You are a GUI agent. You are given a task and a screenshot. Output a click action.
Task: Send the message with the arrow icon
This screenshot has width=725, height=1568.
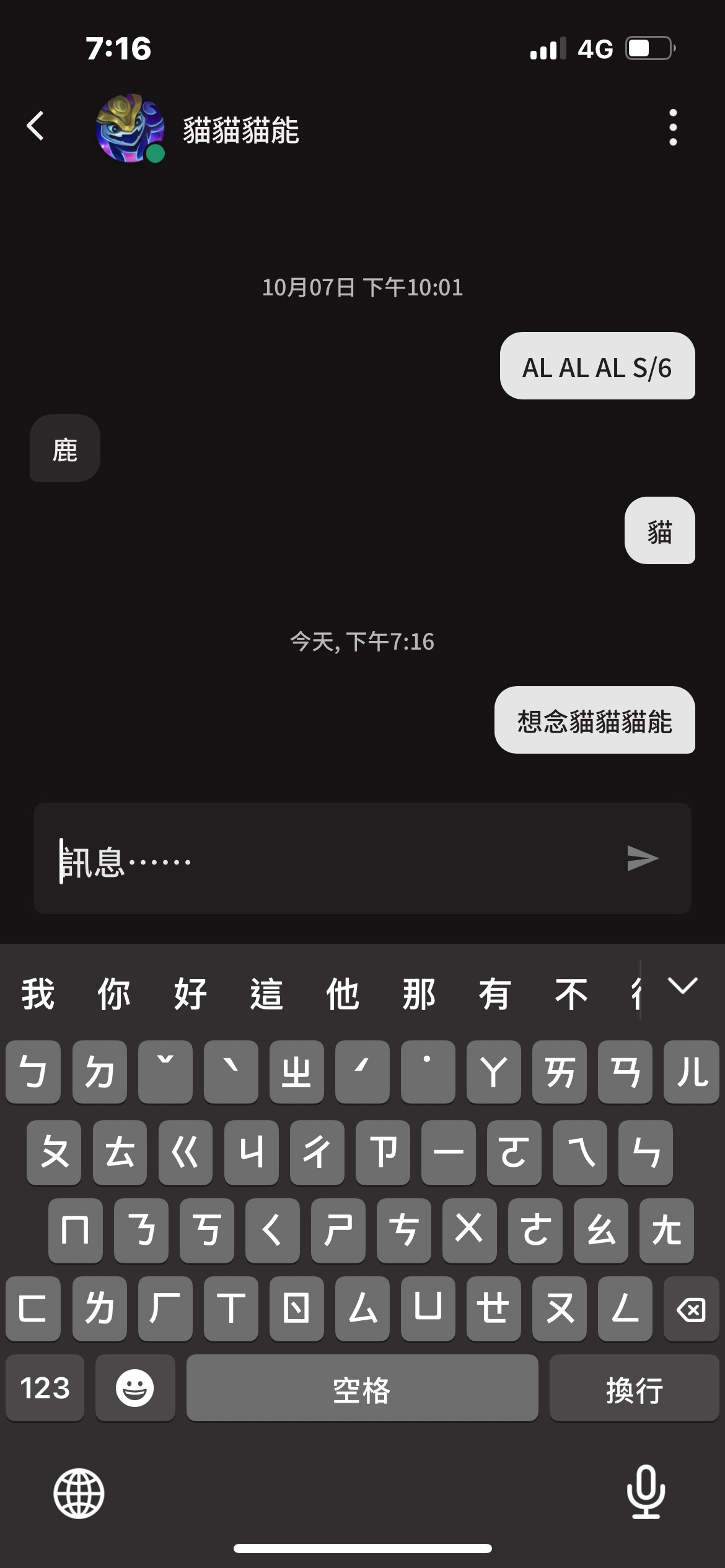click(642, 858)
